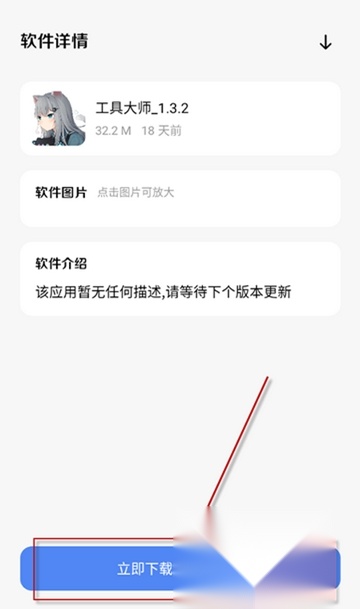
Task: Tap the 立即下载 download button
Action: pos(180,568)
